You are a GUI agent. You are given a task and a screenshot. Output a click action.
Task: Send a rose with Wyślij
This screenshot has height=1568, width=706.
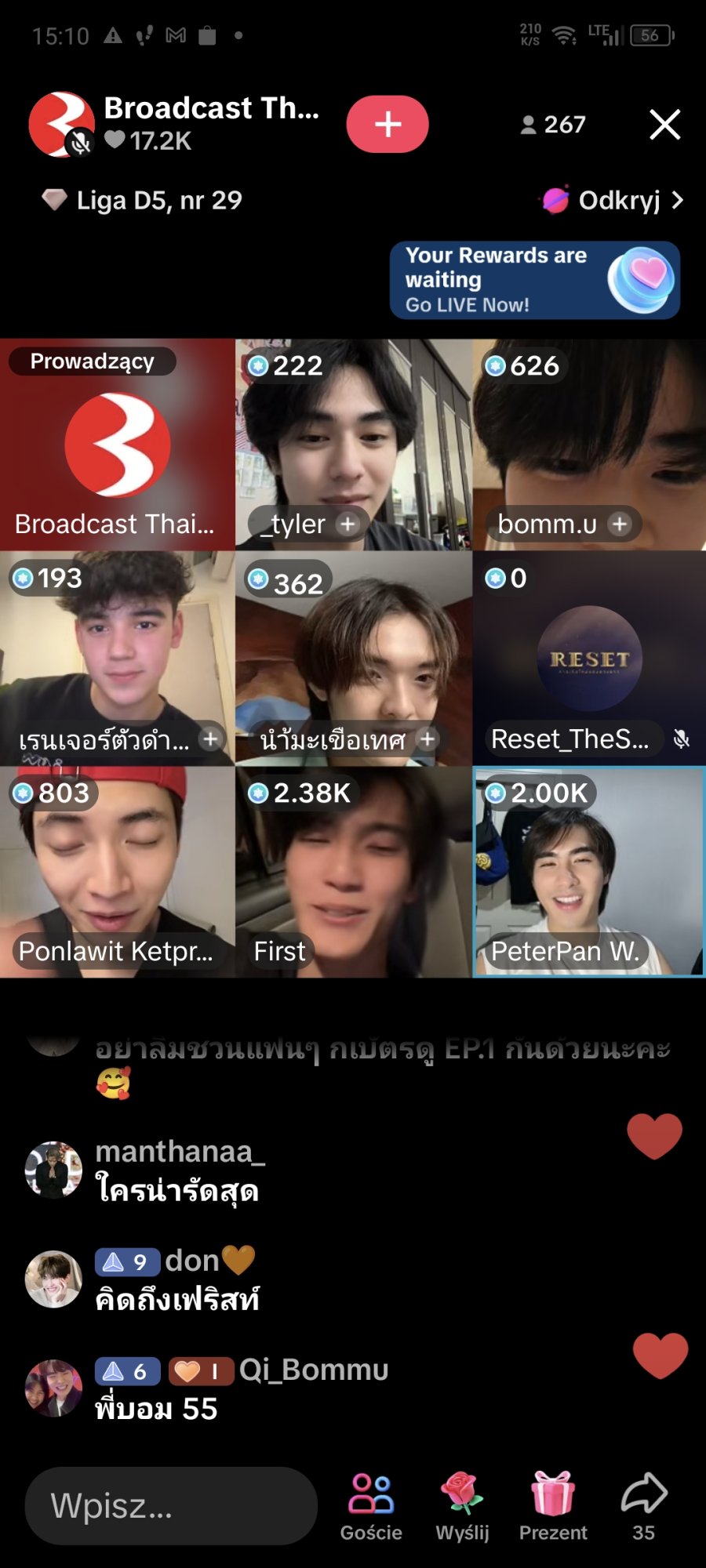[x=462, y=1505]
